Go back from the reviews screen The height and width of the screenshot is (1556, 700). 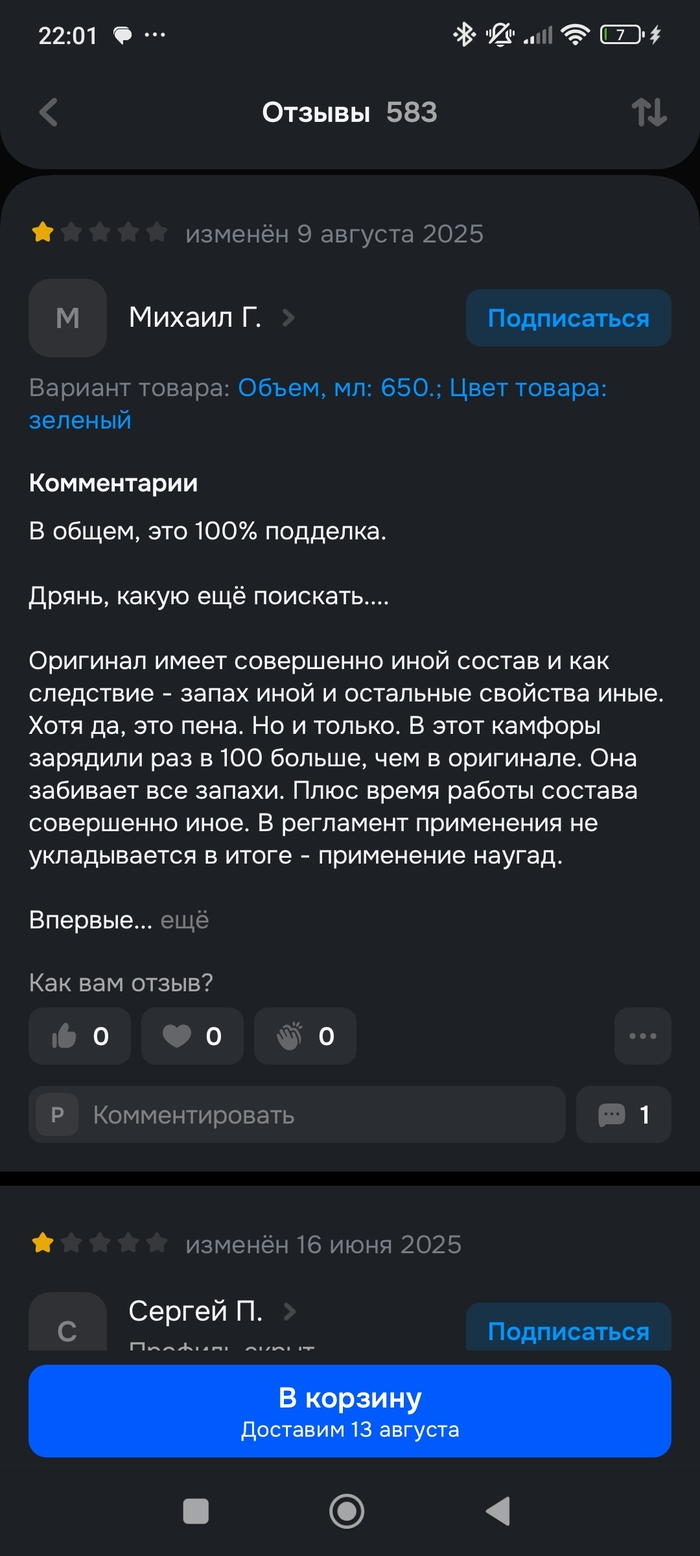[48, 112]
